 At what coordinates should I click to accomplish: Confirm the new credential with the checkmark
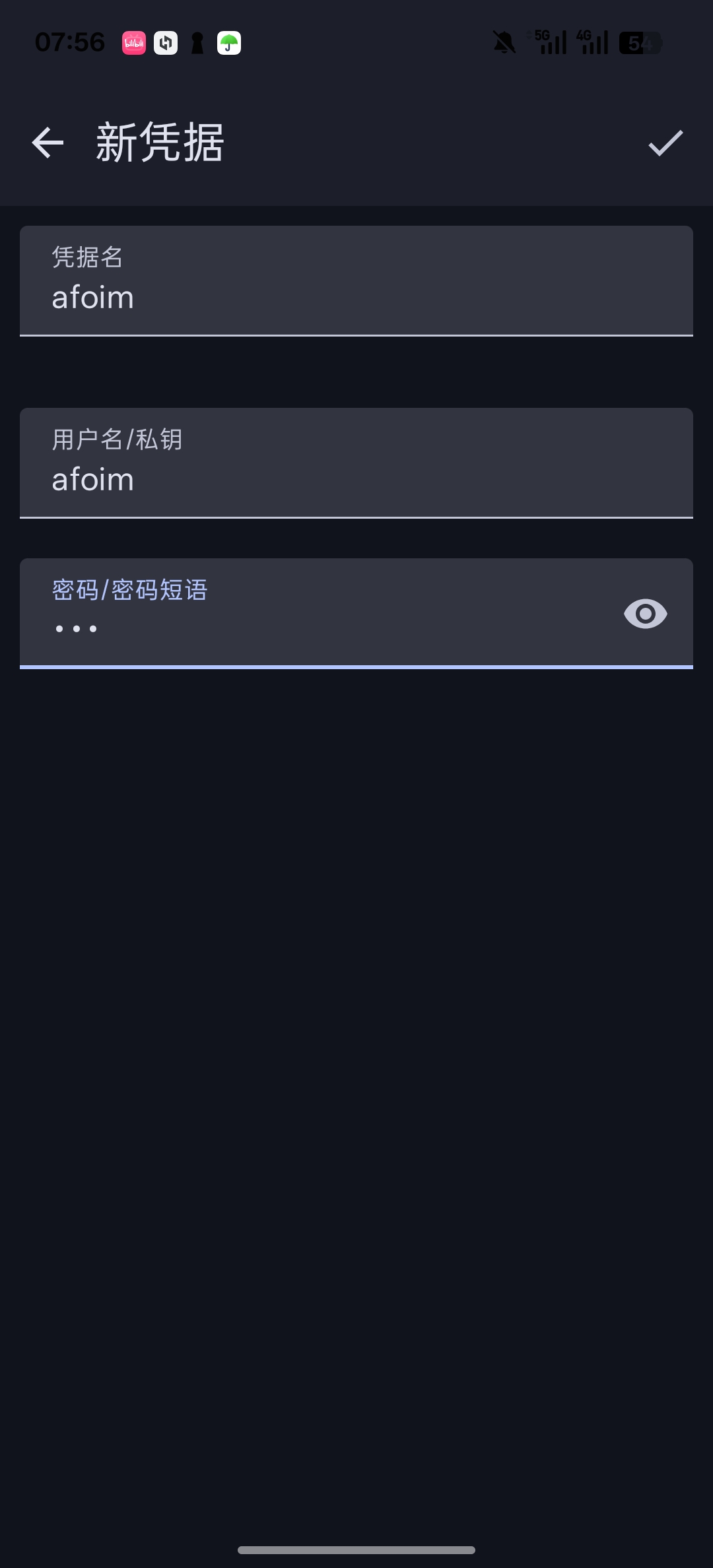[x=665, y=143]
